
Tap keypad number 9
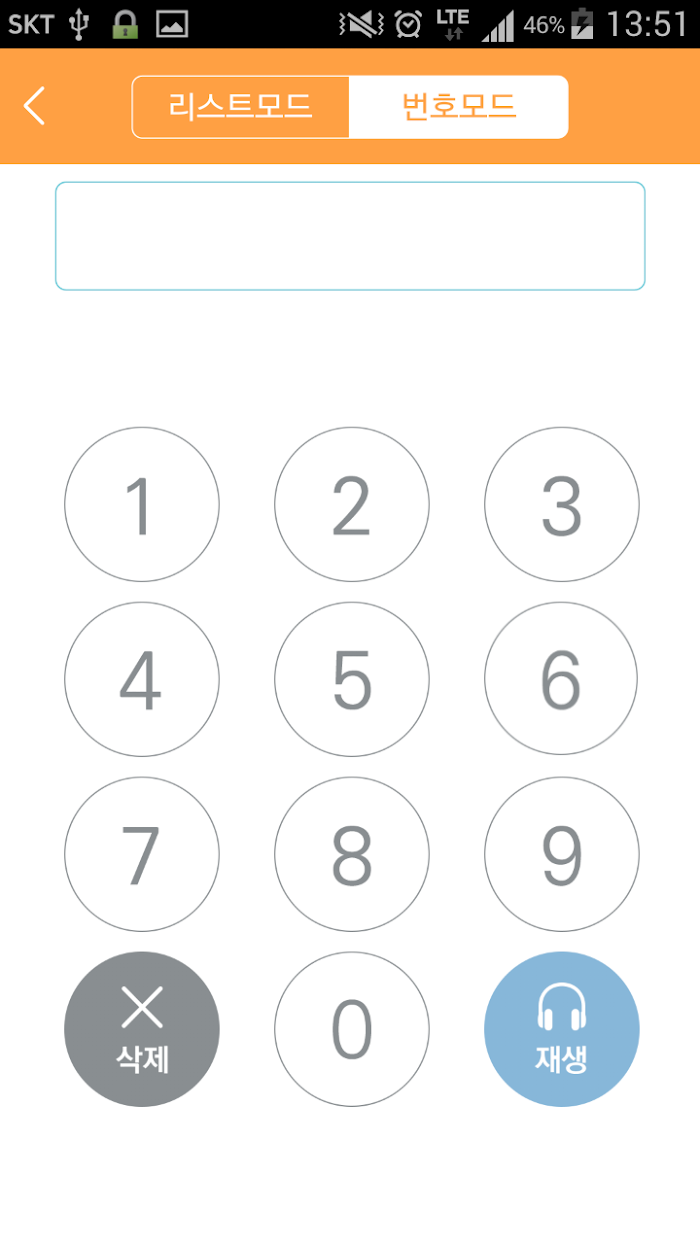pos(562,854)
